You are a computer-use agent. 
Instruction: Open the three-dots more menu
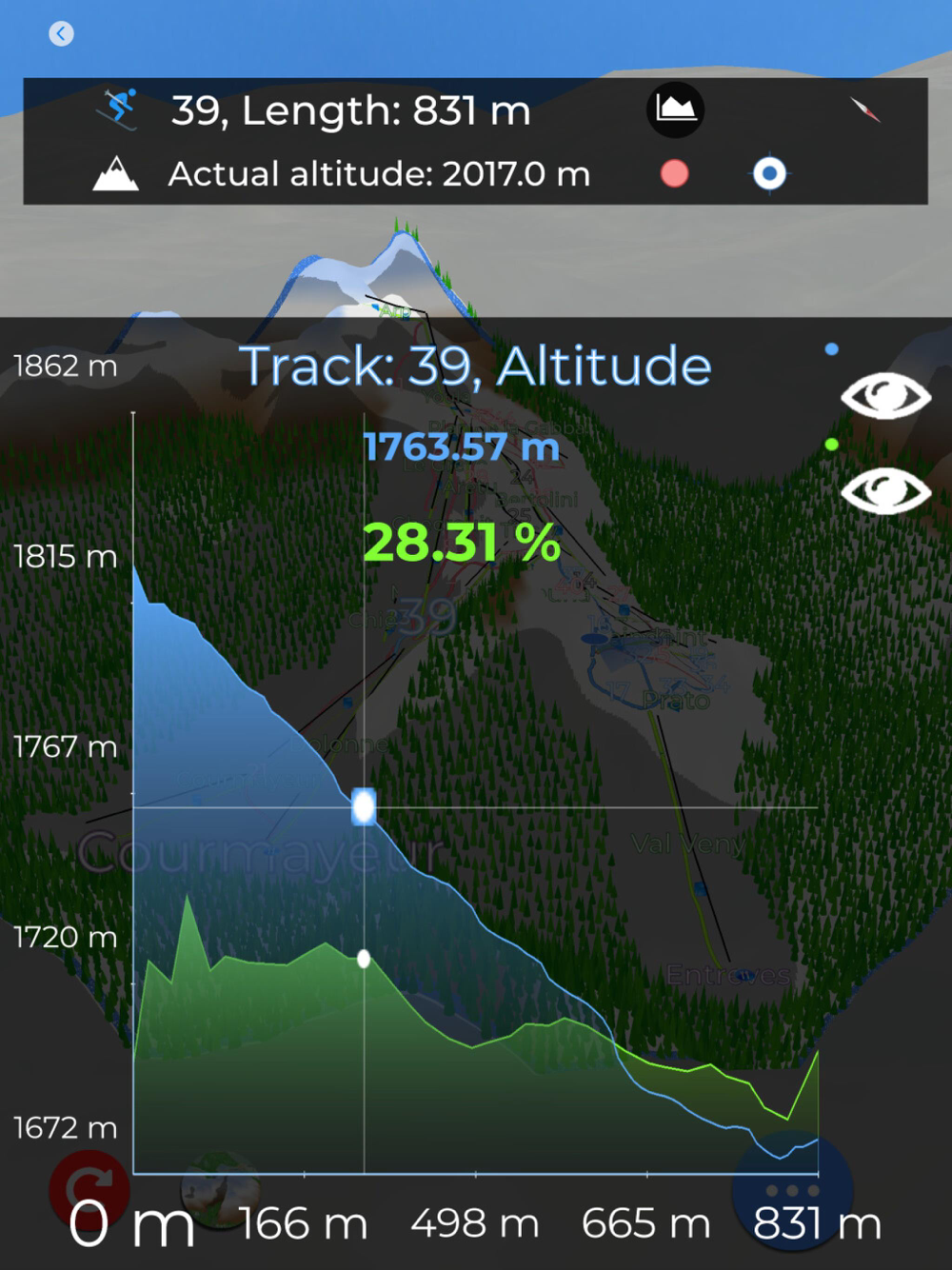tap(792, 1191)
